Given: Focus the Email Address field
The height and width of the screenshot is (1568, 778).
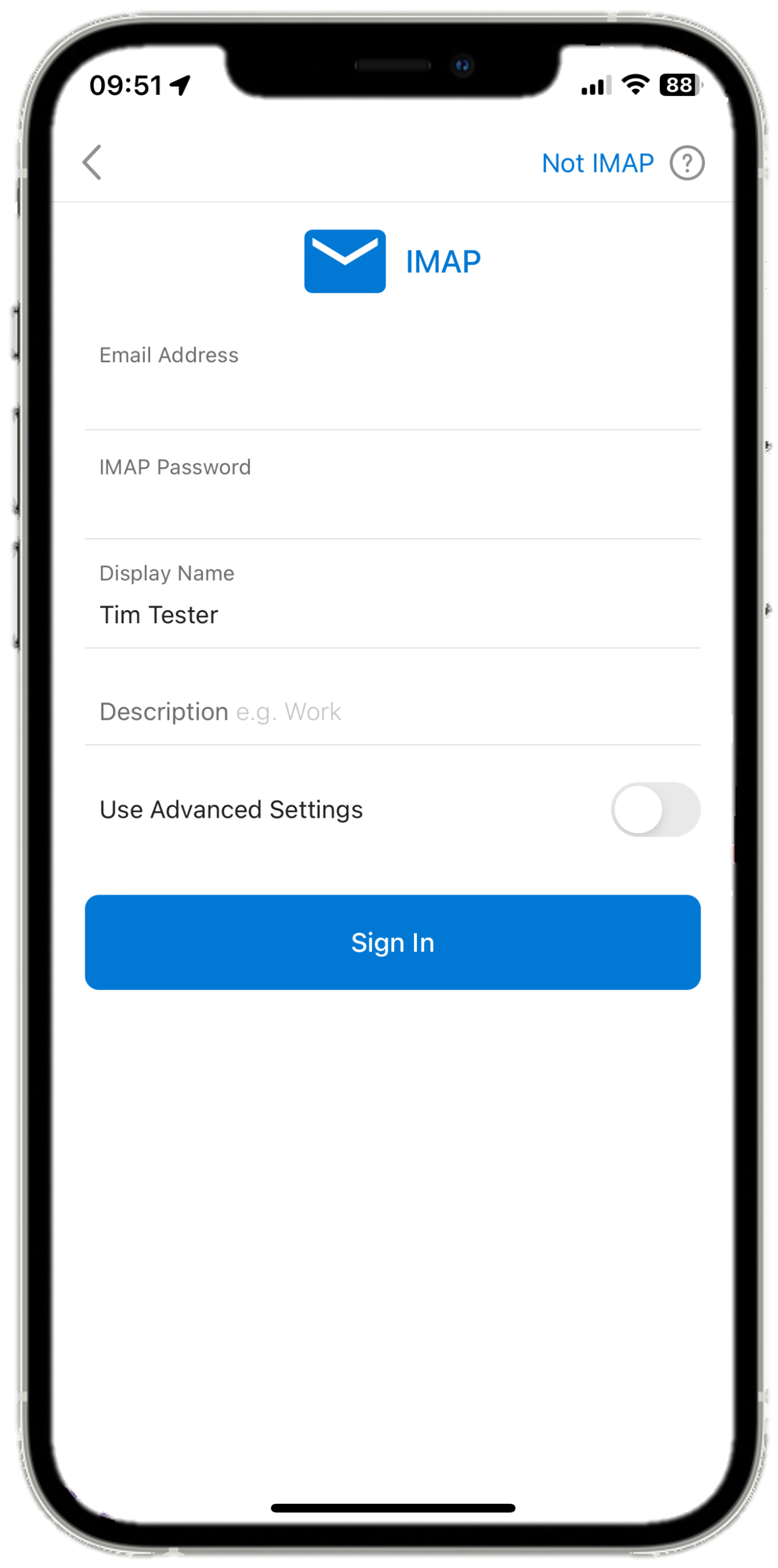Looking at the screenshot, I should click(x=392, y=377).
